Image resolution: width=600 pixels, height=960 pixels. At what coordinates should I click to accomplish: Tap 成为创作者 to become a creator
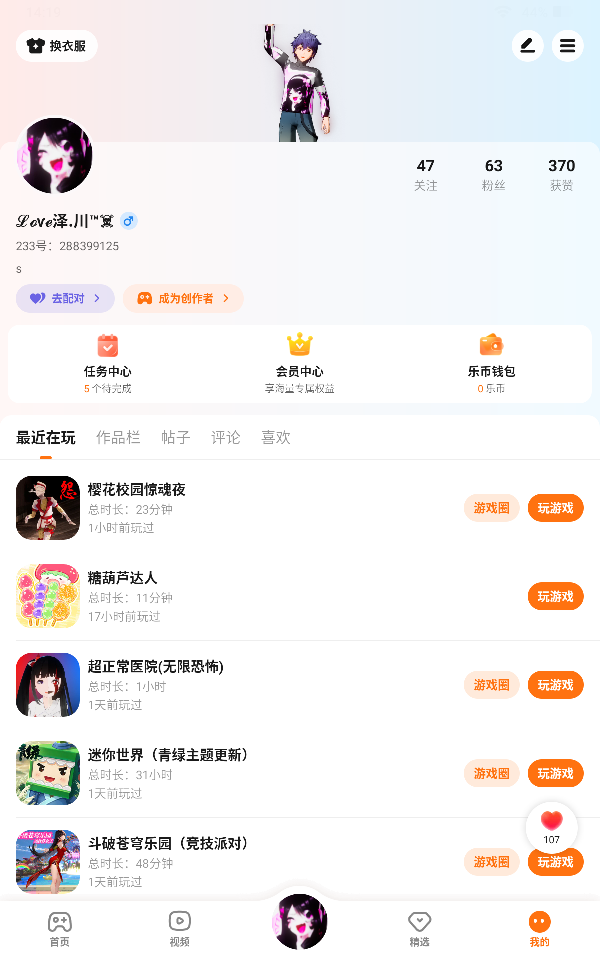183,298
